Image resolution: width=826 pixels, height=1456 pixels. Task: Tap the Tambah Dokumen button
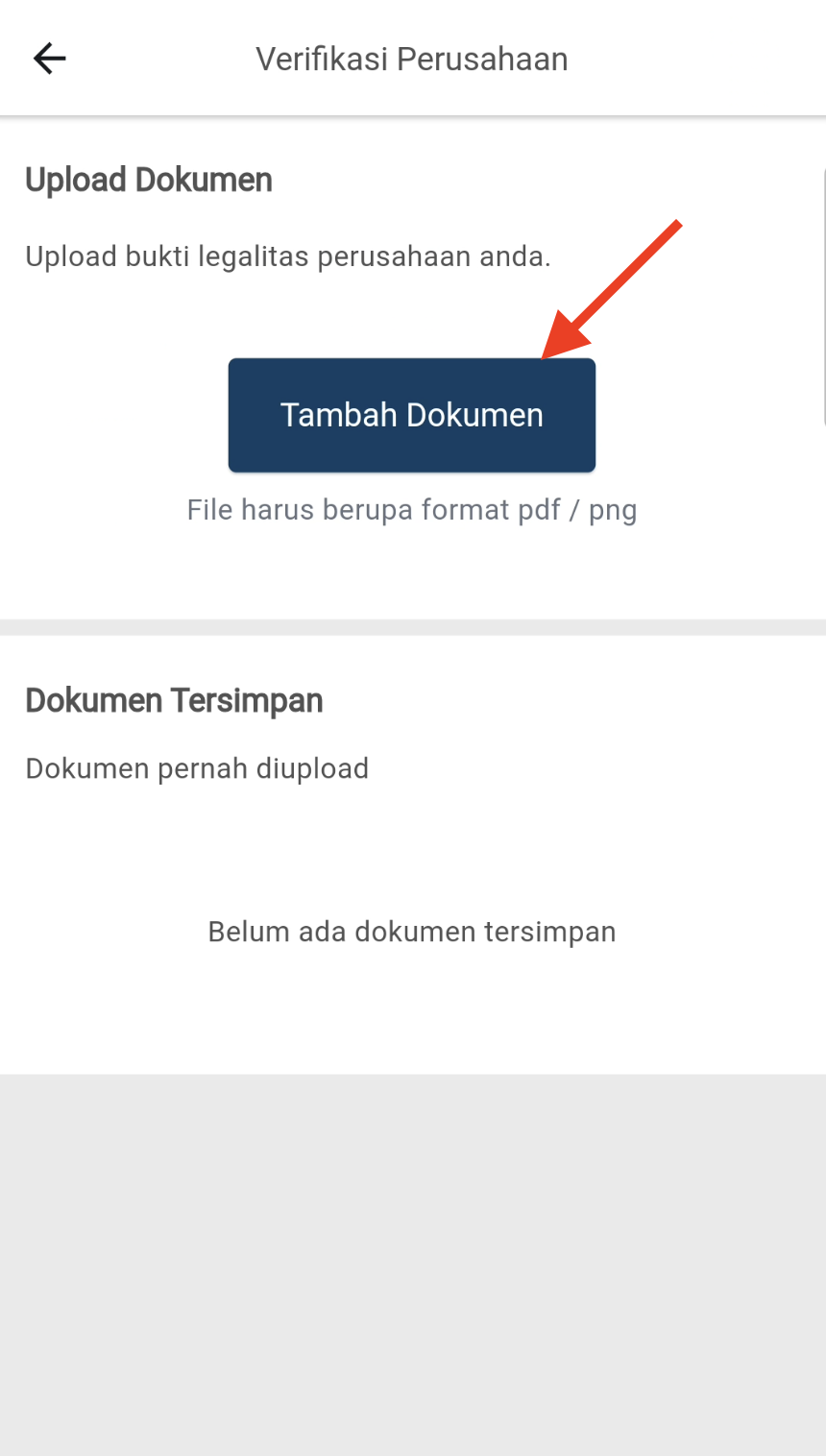coord(411,415)
